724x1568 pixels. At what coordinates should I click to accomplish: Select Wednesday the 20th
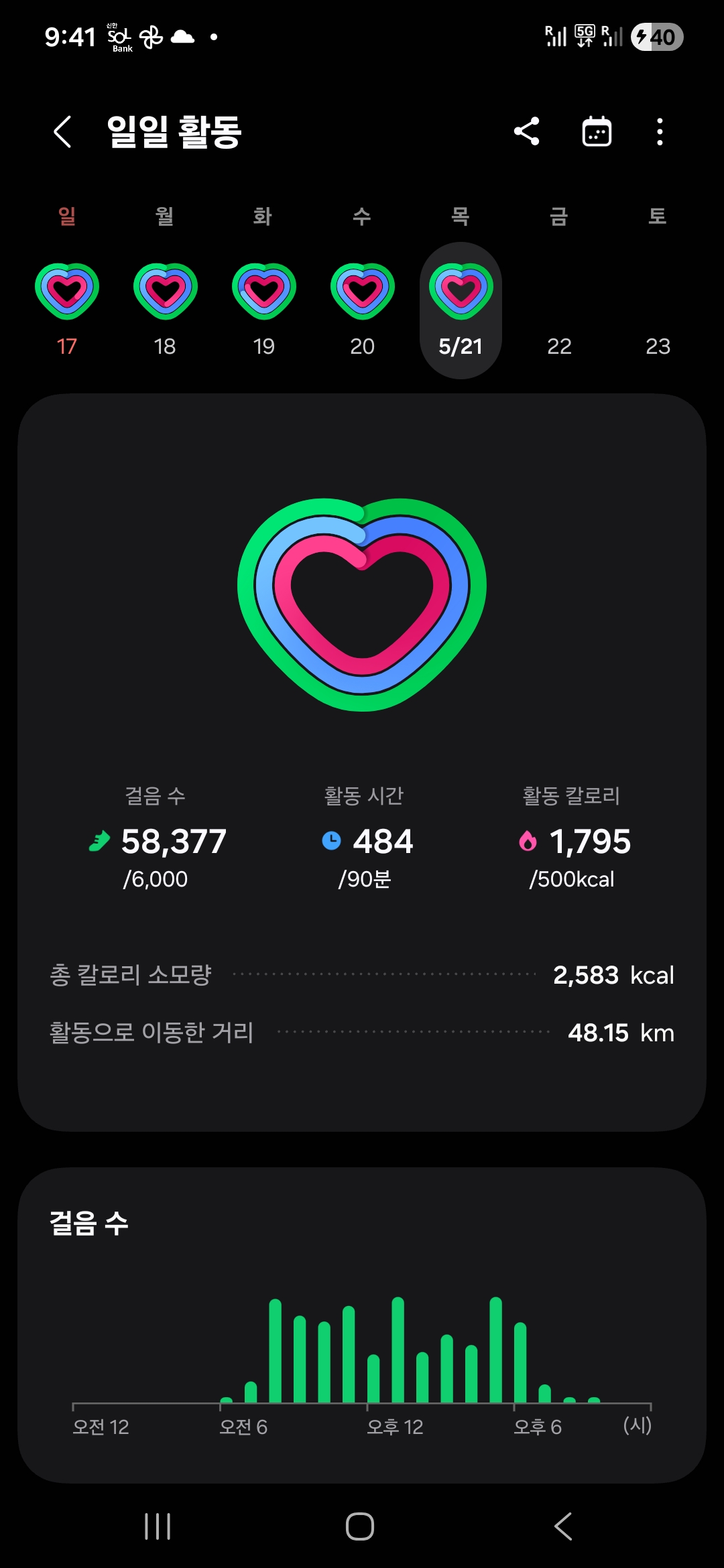[x=362, y=310]
